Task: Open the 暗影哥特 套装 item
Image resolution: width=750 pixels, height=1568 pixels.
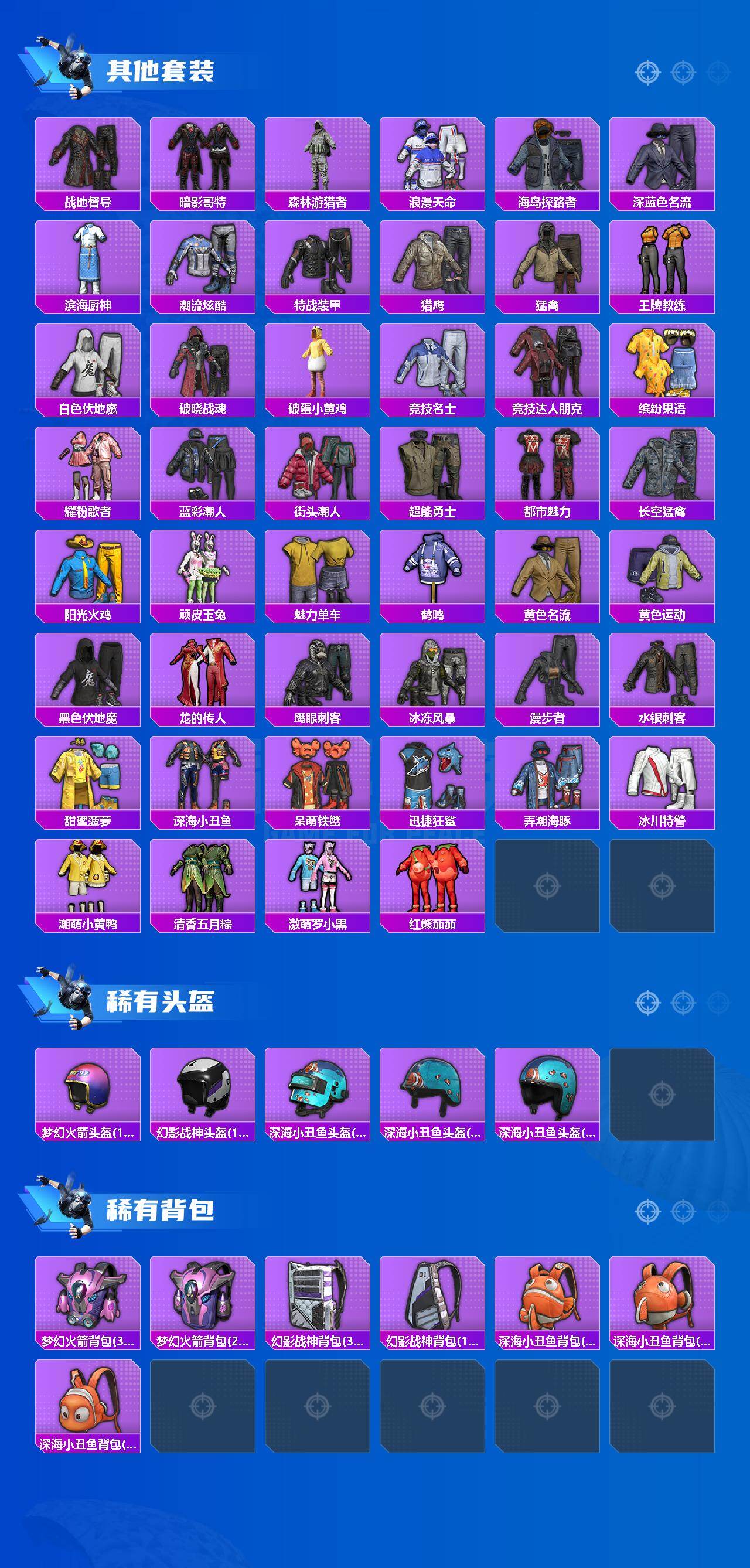Action: [204, 159]
